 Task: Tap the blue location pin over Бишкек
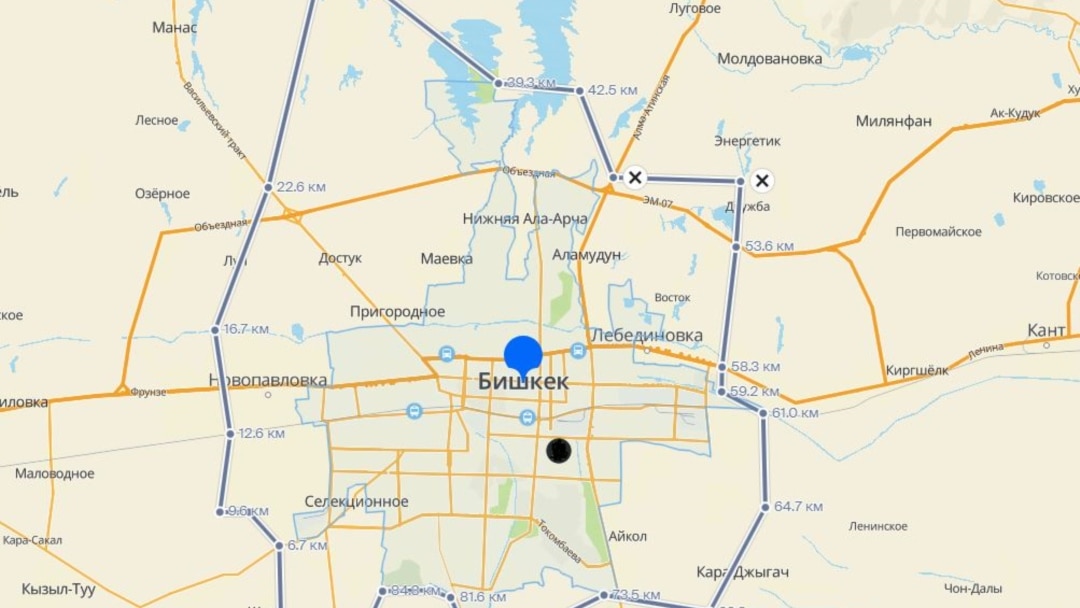523,356
